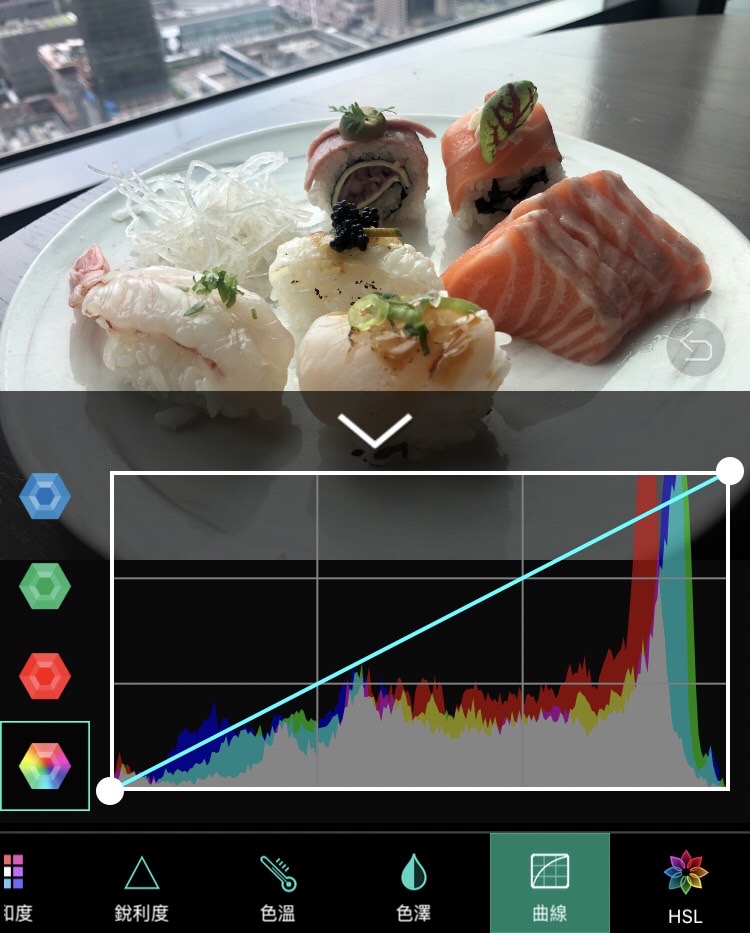The image size is (750, 933).
Task: Open the HSL adjustment tool
Action: pos(685,883)
